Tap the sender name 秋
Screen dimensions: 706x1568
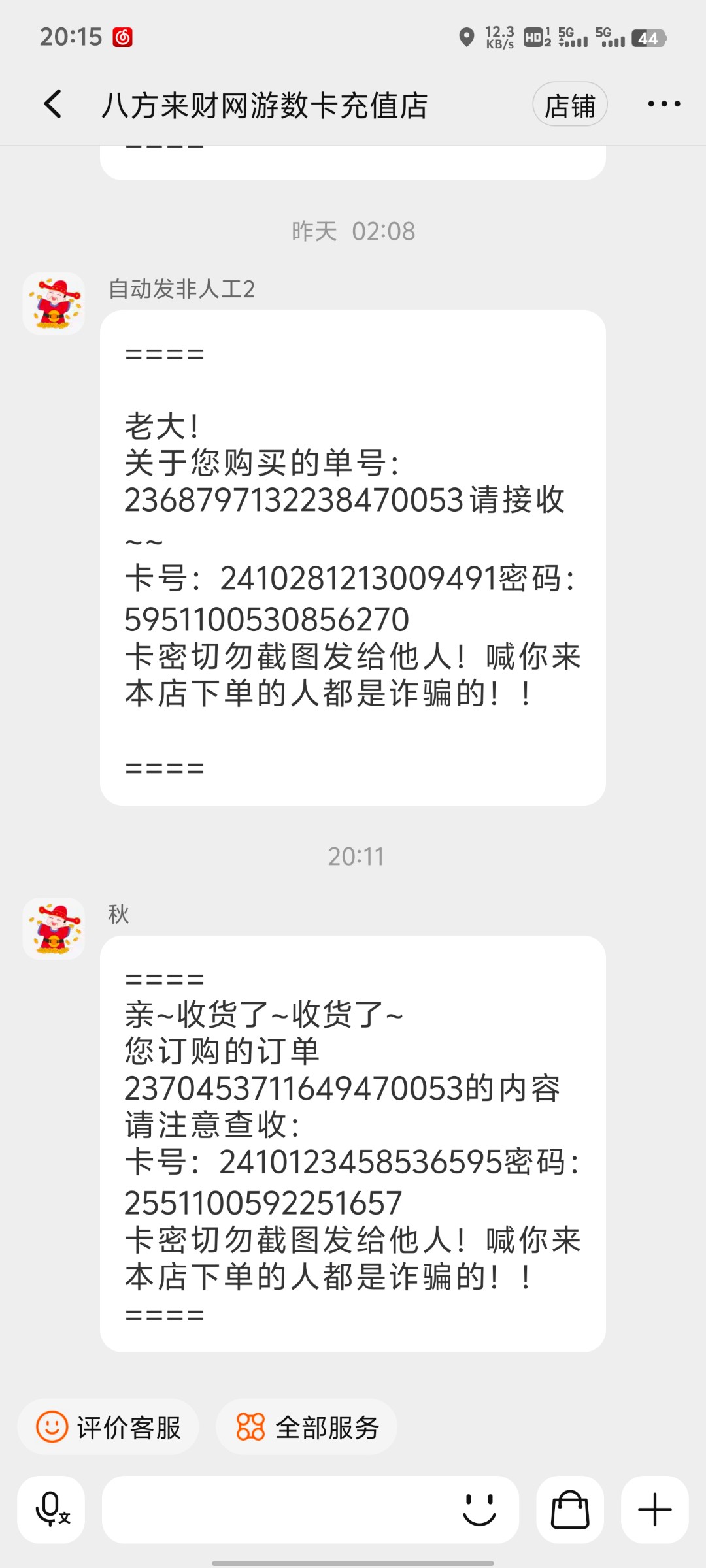tap(118, 913)
